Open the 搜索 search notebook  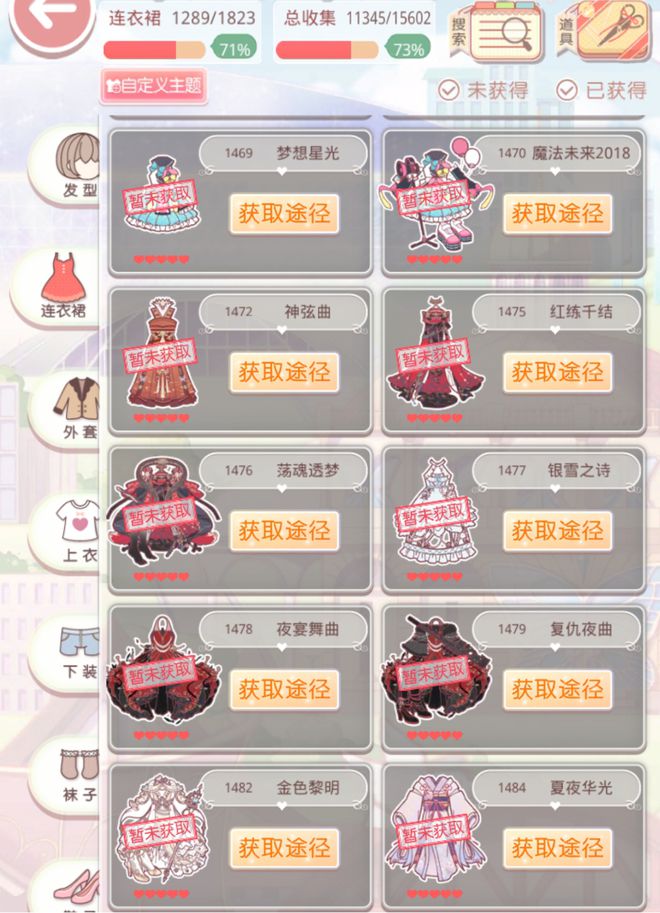pyautogui.click(x=494, y=35)
